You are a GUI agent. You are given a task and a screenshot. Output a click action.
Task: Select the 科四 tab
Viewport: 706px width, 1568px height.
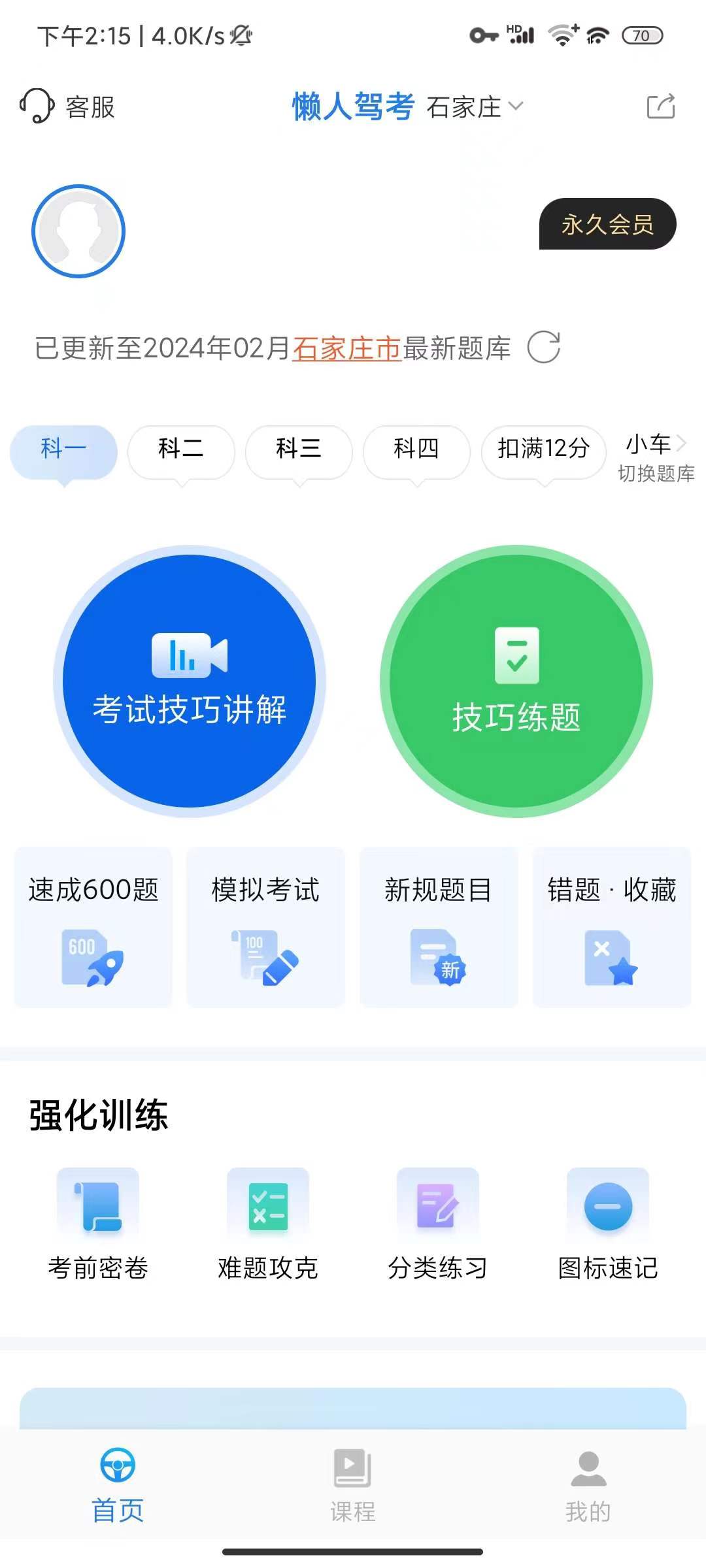416,449
